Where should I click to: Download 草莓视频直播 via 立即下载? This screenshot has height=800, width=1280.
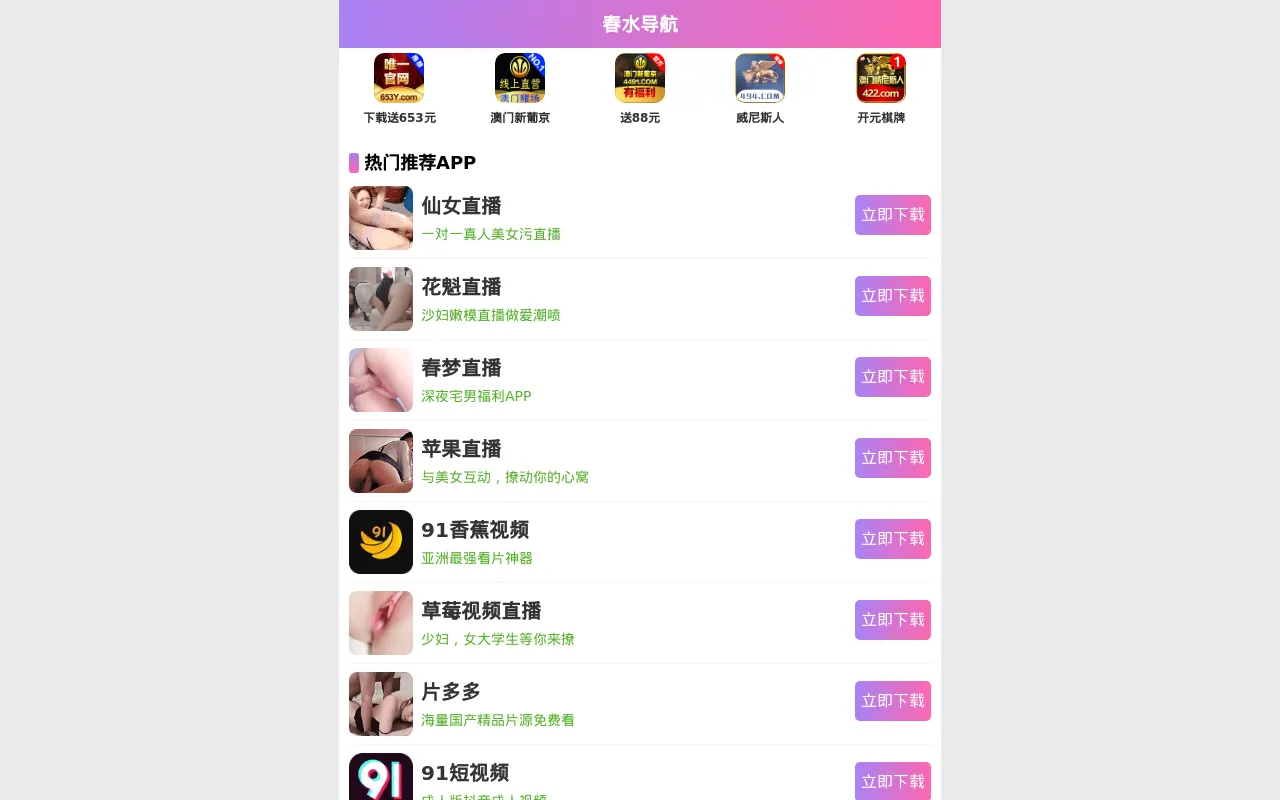[x=892, y=620]
